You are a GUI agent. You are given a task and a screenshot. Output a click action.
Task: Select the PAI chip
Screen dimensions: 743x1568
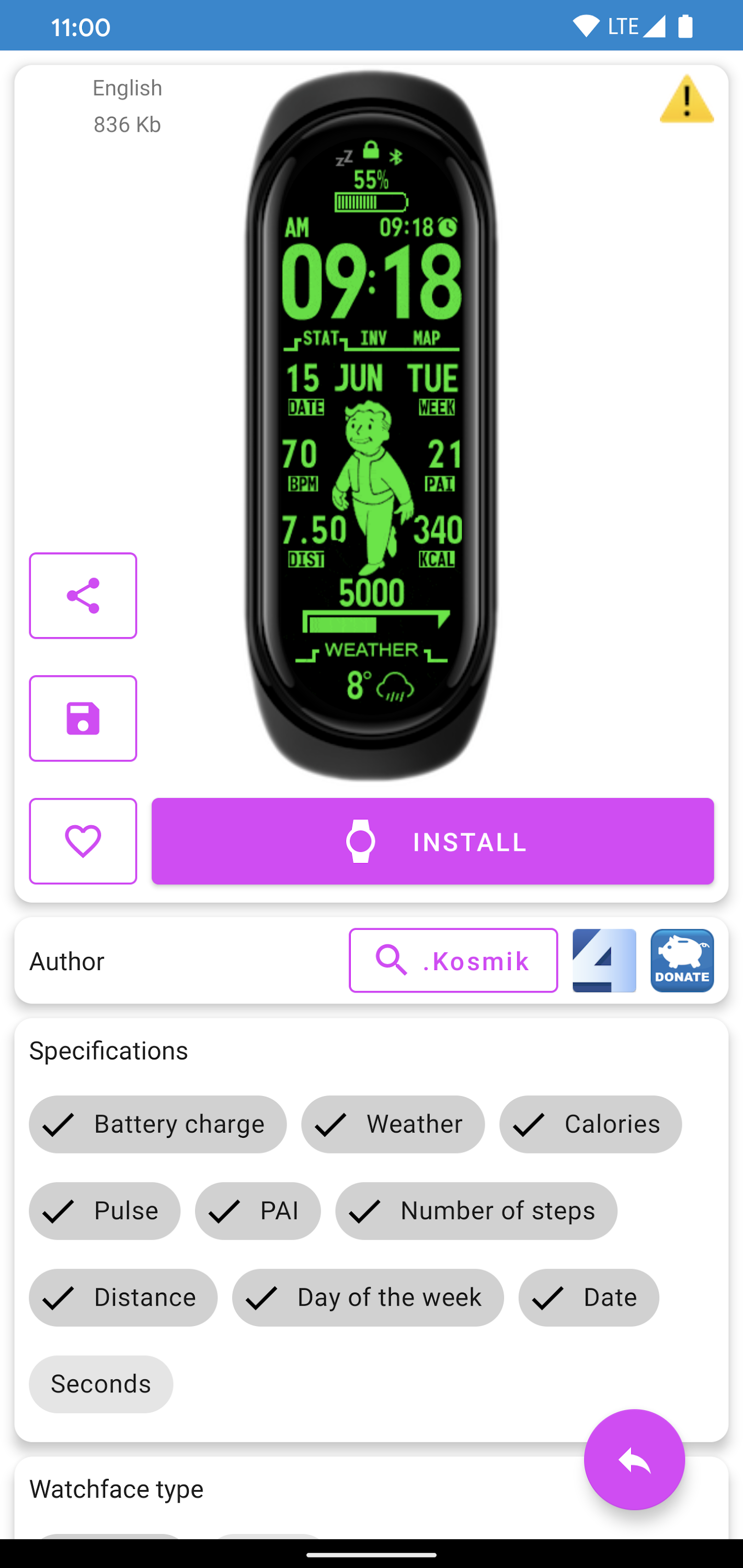pyautogui.click(x=258, y=1210)
